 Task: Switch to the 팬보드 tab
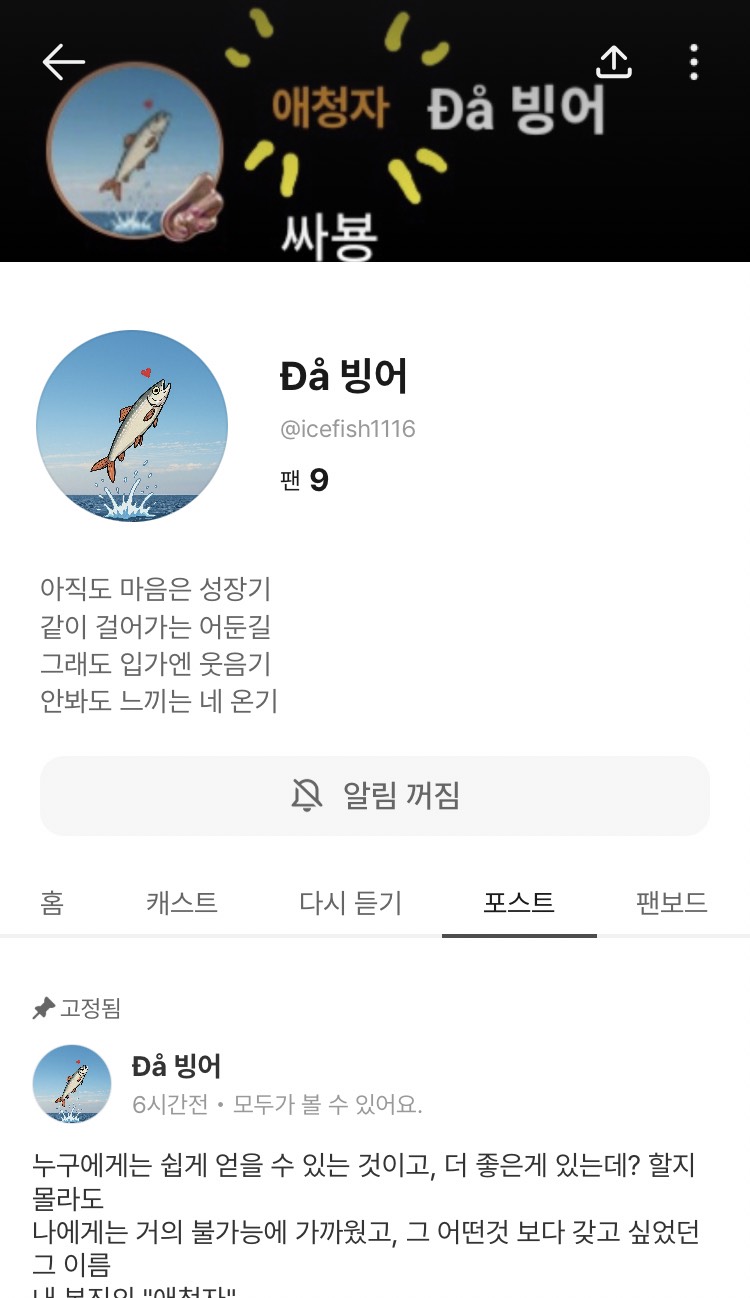click(x=672, y=903)
